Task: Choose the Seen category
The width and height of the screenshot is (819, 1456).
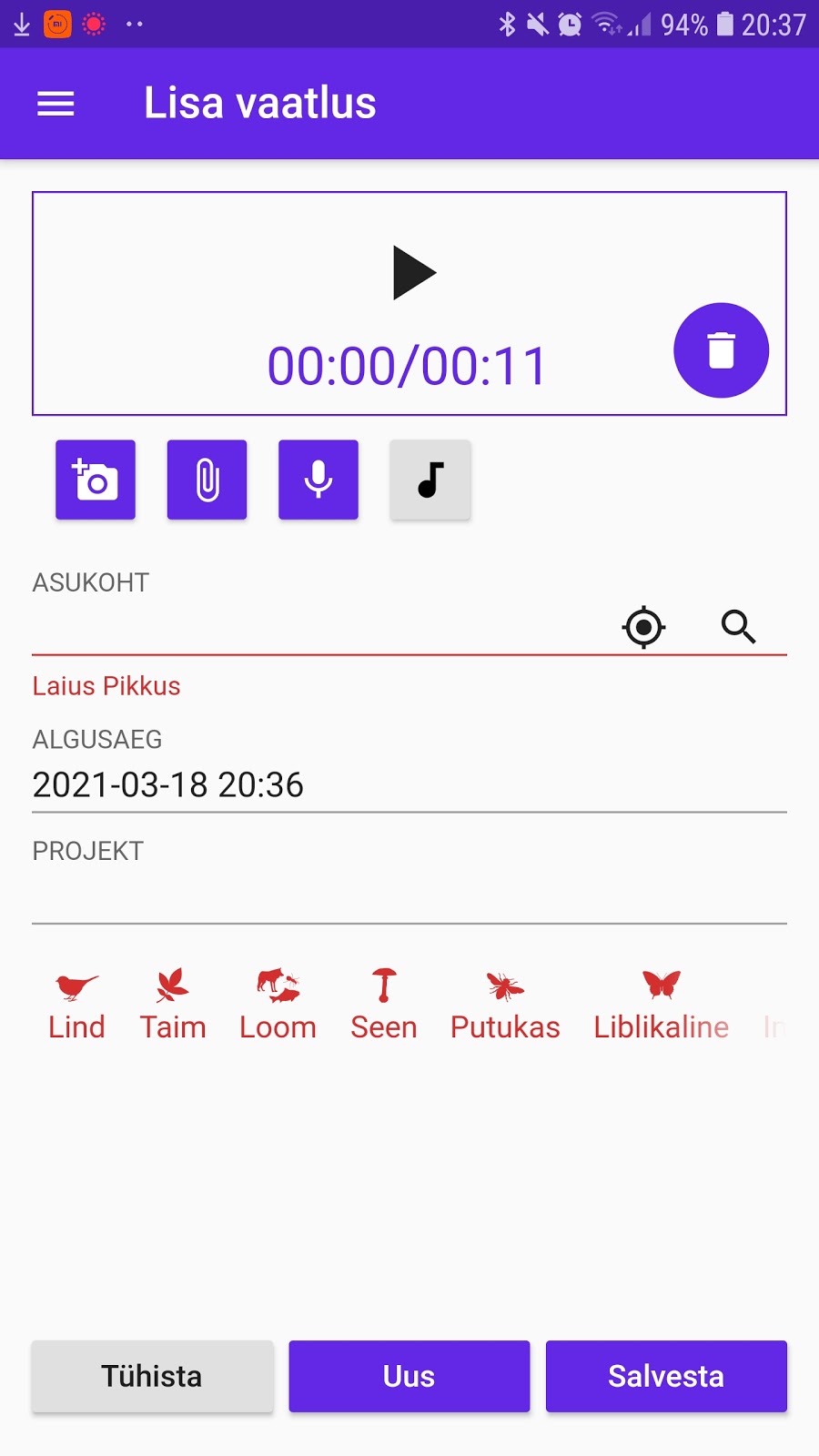Action: tap(384, 1005)
